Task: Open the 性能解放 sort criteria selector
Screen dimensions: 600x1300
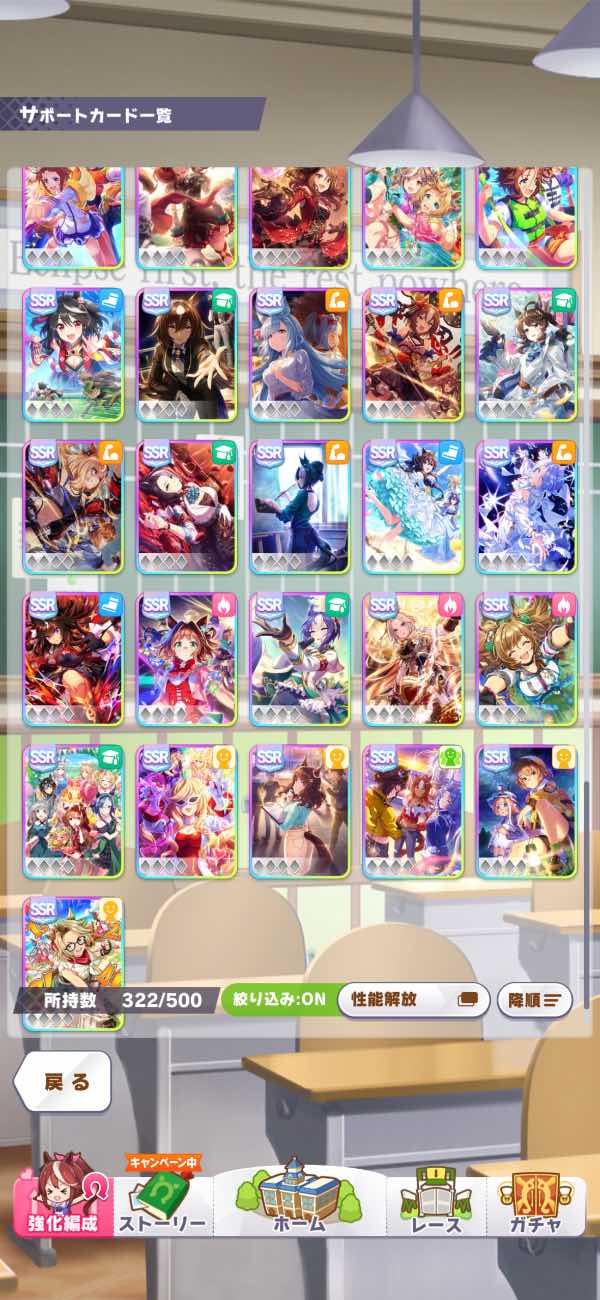Action: pos(413,999)
